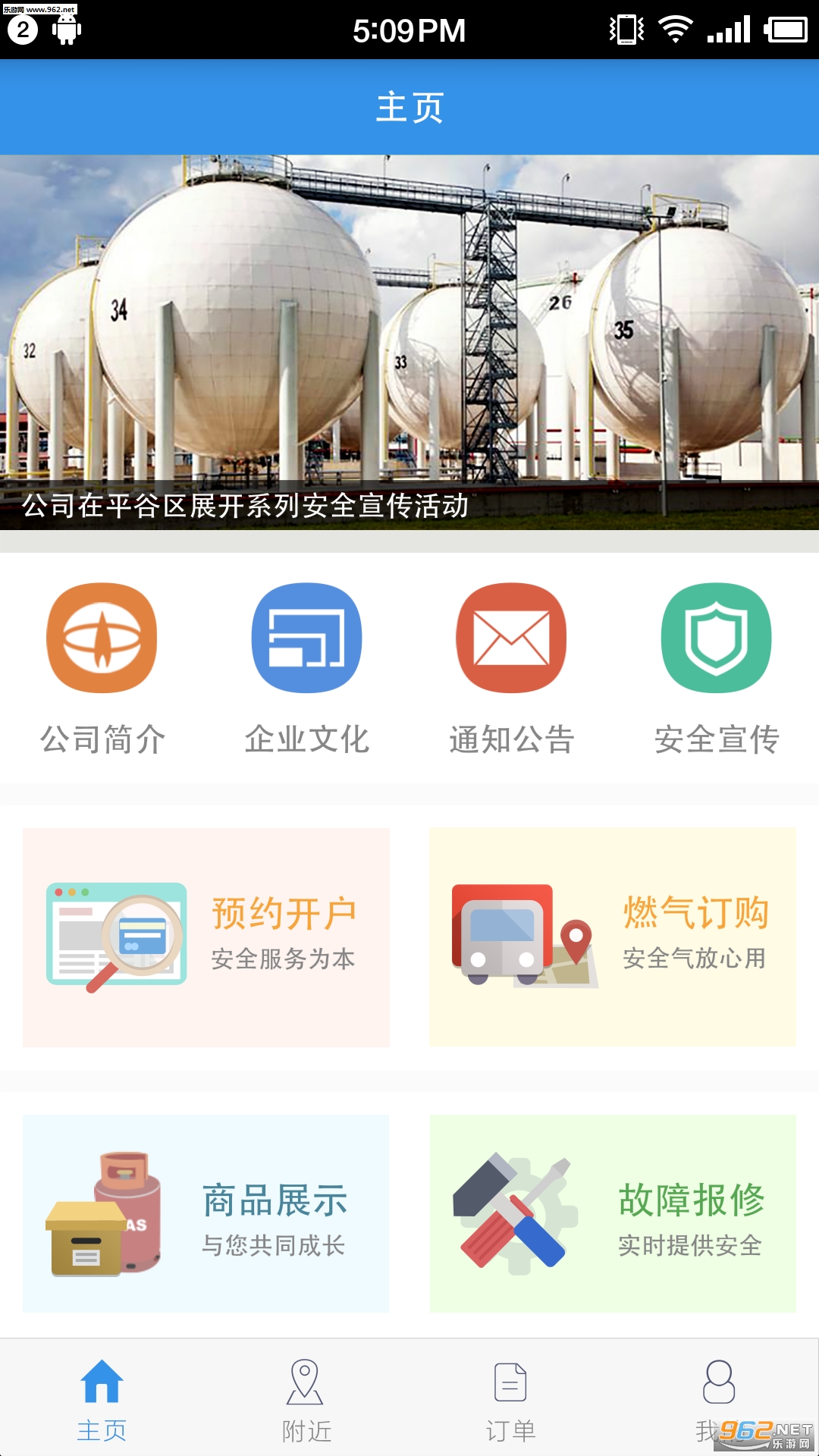Switch to the 主页 tab
This screenshot has height=1456, width=819.
click(x=102, y=1399)
